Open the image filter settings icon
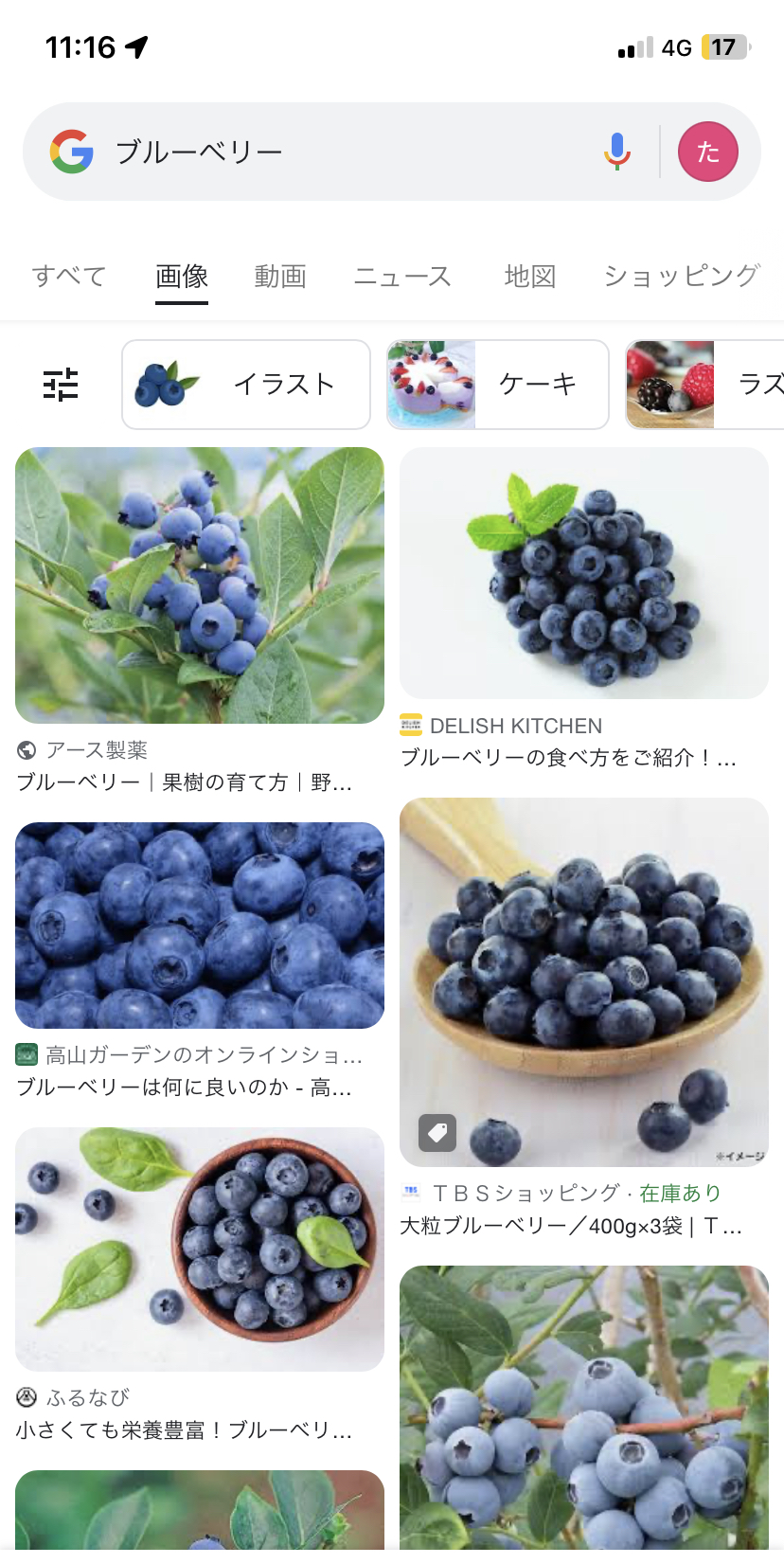This screenshot has width=784, height=1564. [61, 385]
